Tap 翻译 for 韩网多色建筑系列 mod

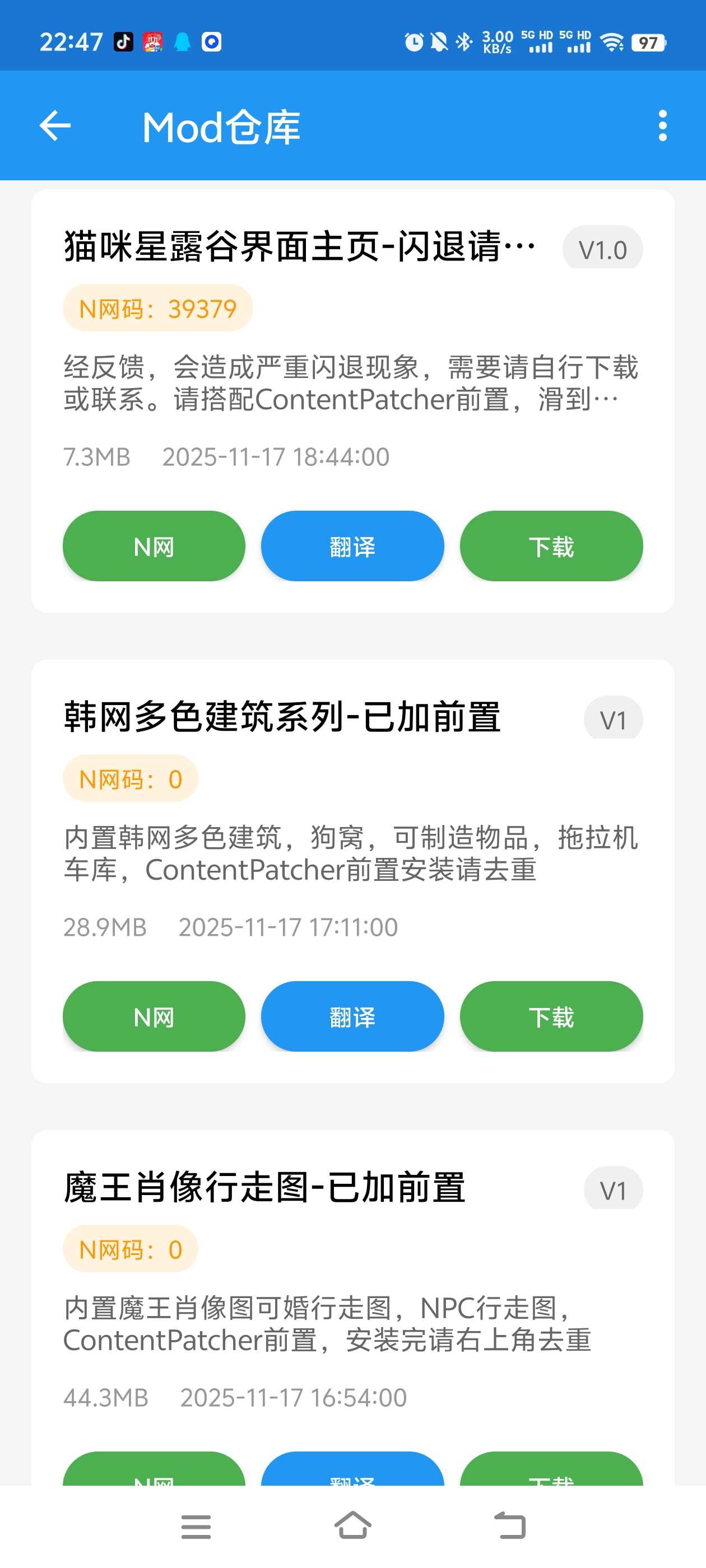tap(352, 1016)
